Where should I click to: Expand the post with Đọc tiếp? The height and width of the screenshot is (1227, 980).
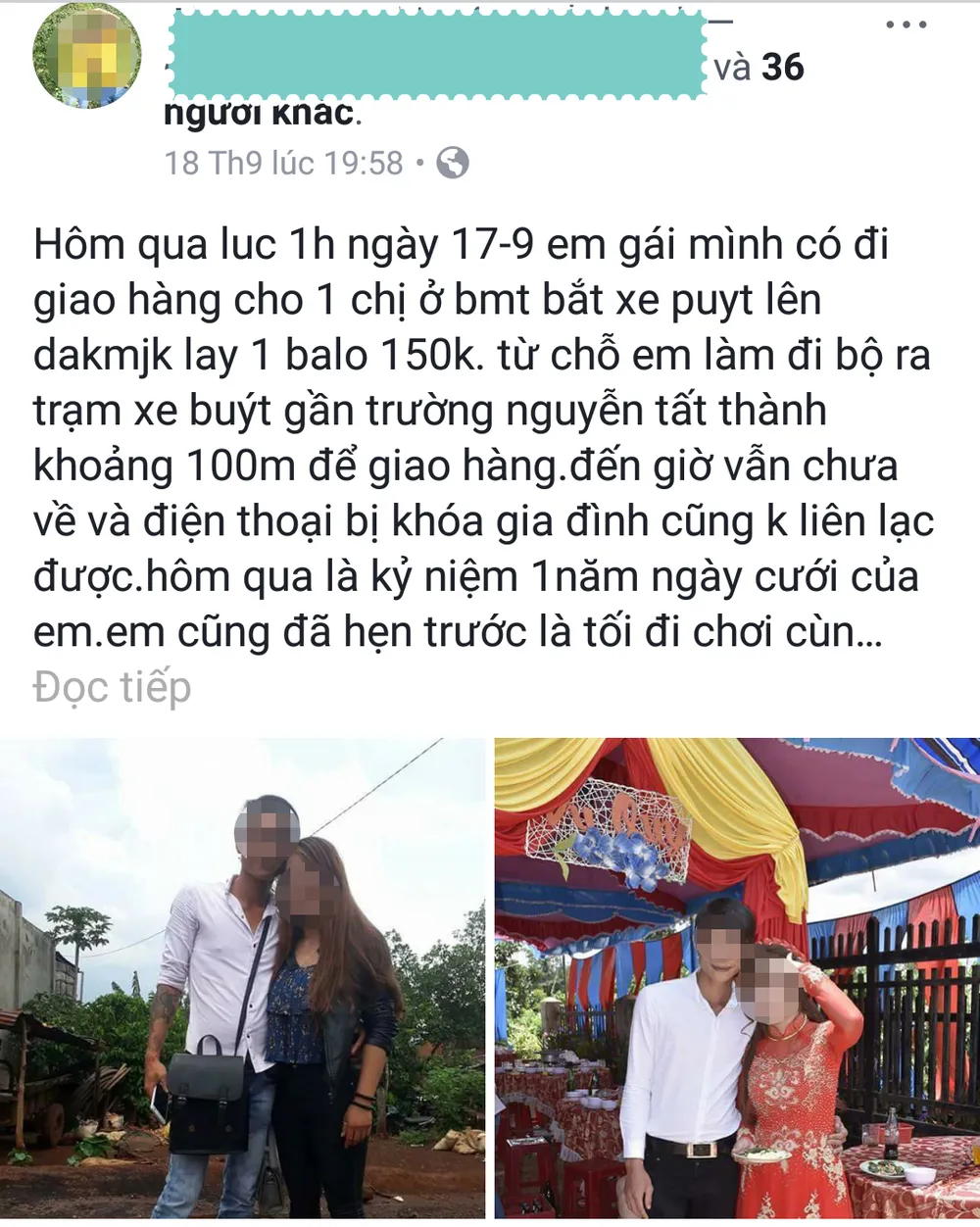(113, 688)
